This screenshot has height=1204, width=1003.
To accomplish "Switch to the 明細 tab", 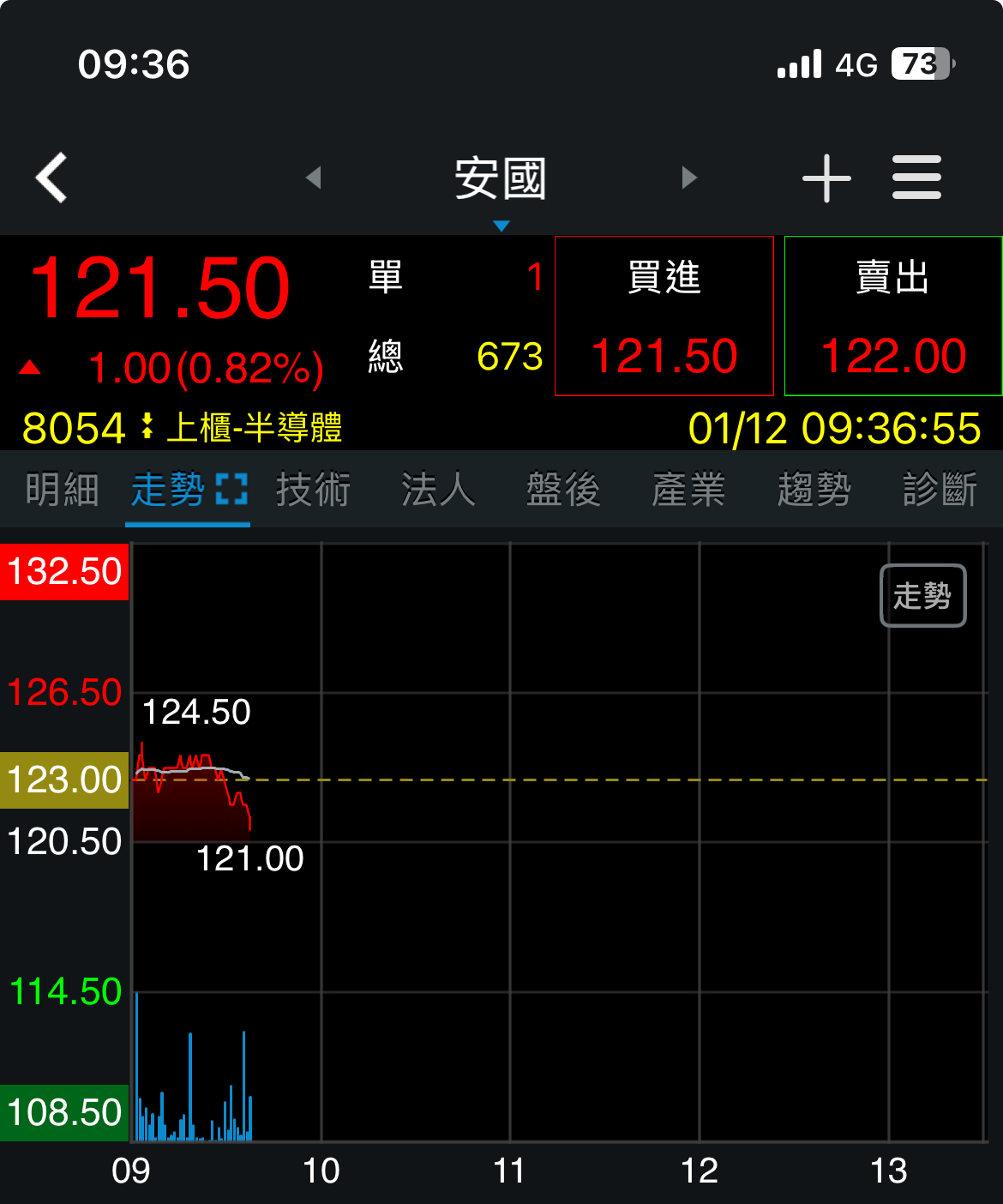I will pos(62,490).
